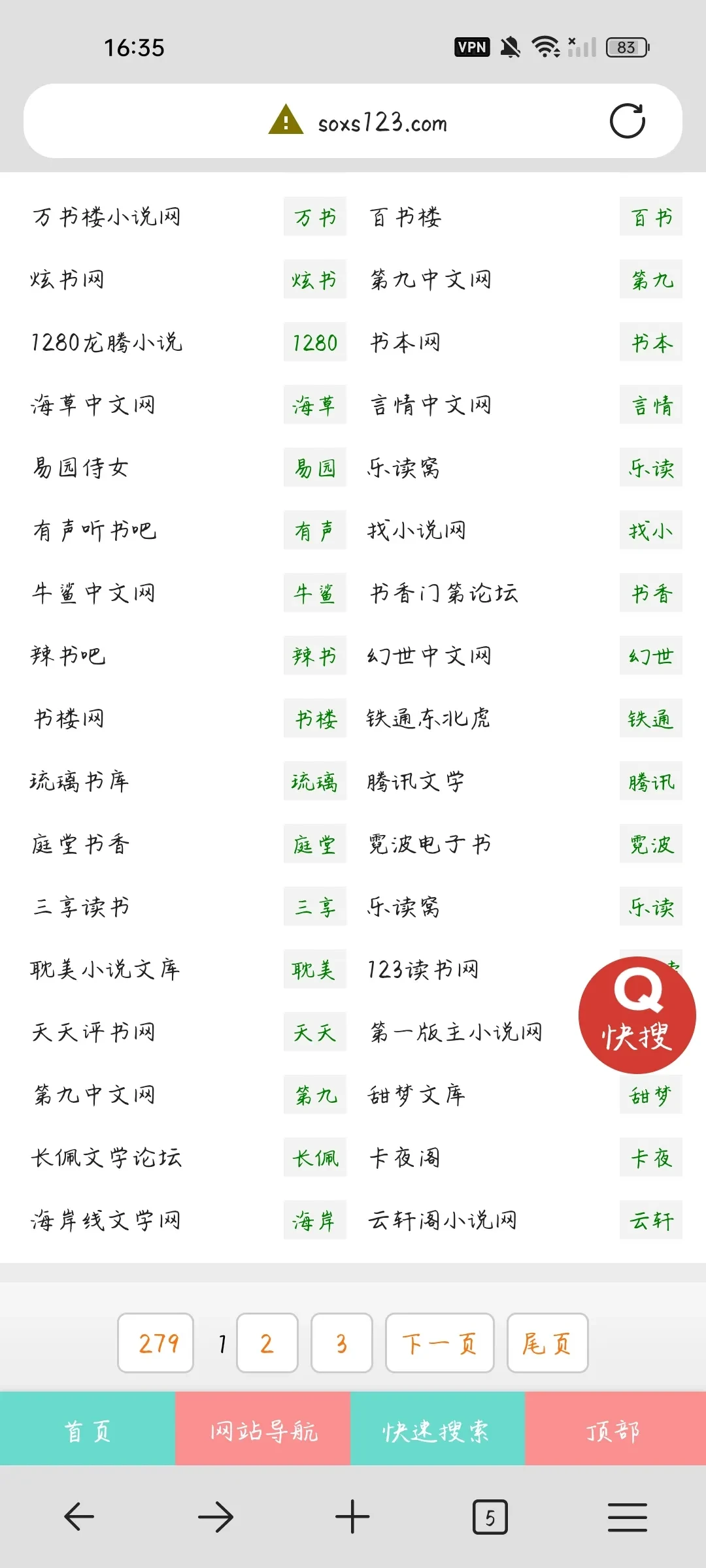Go back to the previous page
706x1568 pixels.
(79, 1517)
